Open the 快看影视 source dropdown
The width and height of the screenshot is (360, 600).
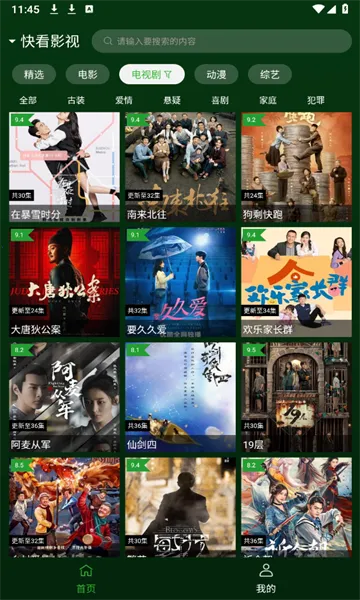coord(44,41)
